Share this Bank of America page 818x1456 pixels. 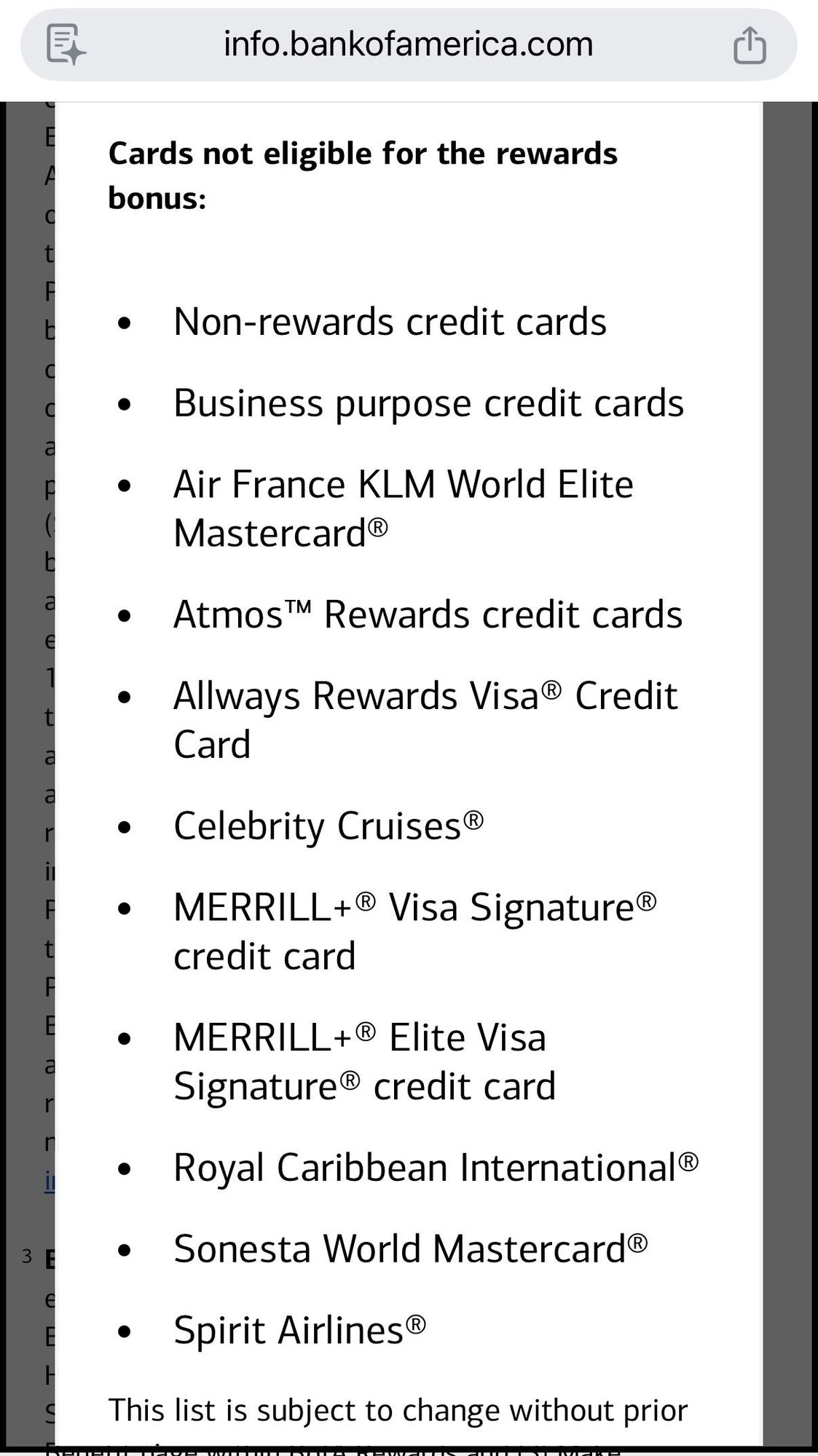click(750, 45)
